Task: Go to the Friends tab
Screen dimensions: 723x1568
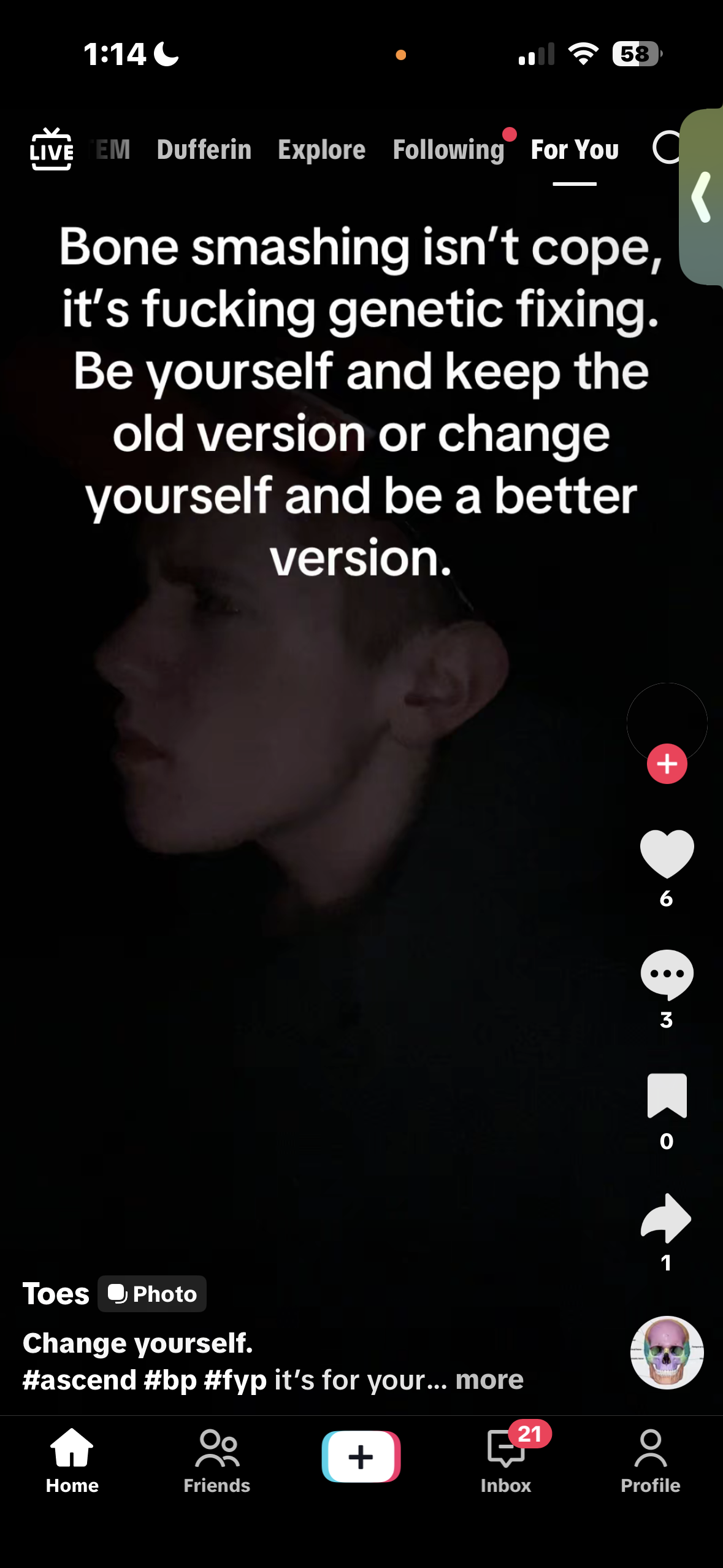Action: click(217, 1461)
